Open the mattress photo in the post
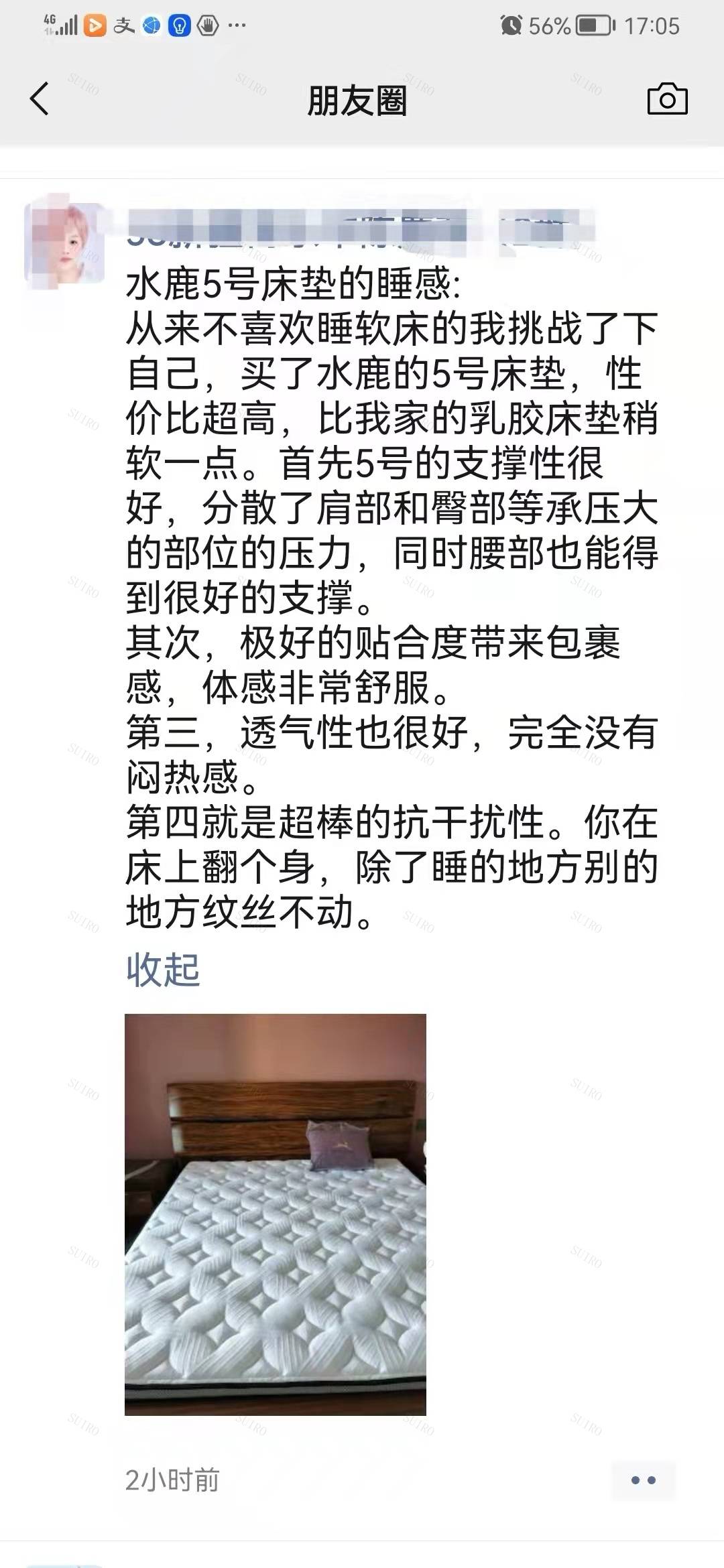 [276, 1215]
